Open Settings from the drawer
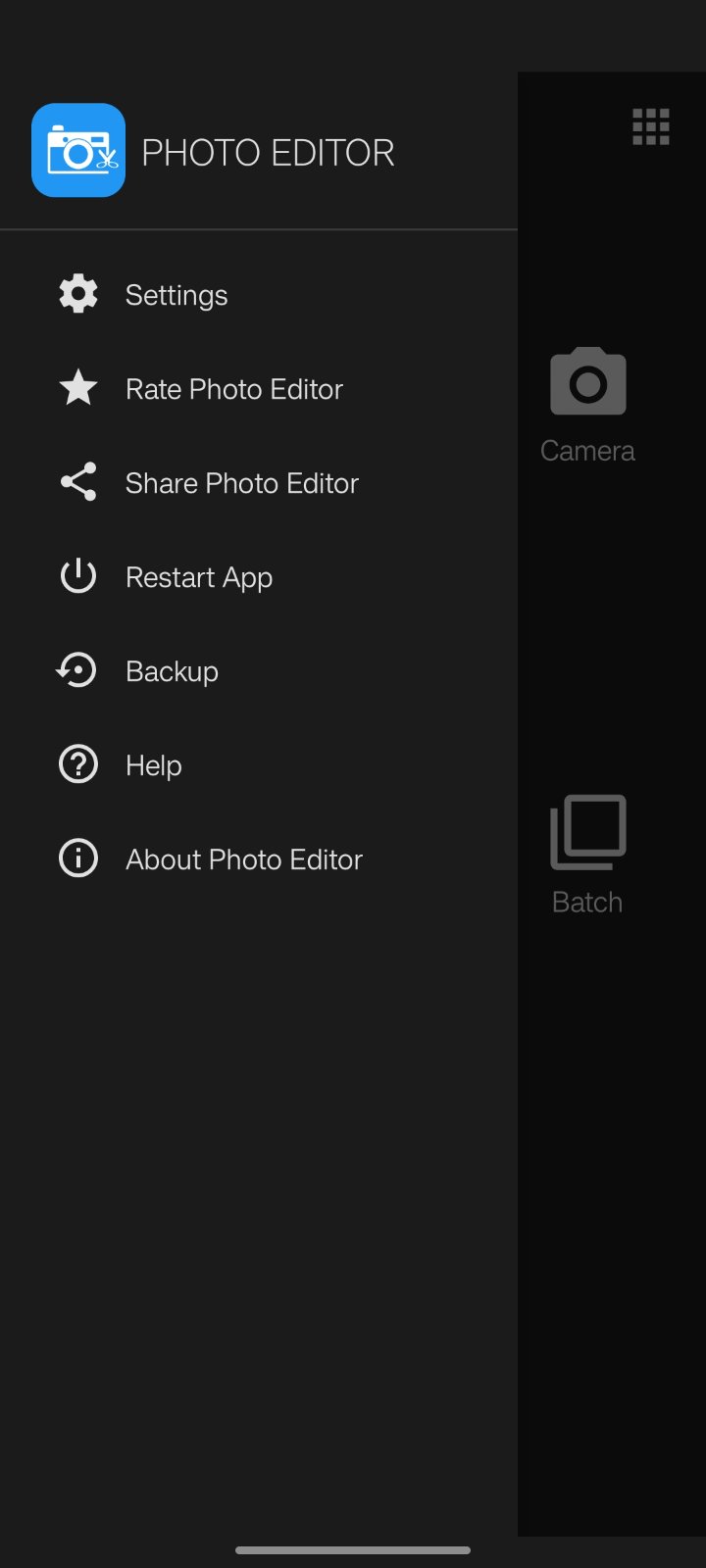This screenshot has height=1568, width=706. click(x=176, y=295)
